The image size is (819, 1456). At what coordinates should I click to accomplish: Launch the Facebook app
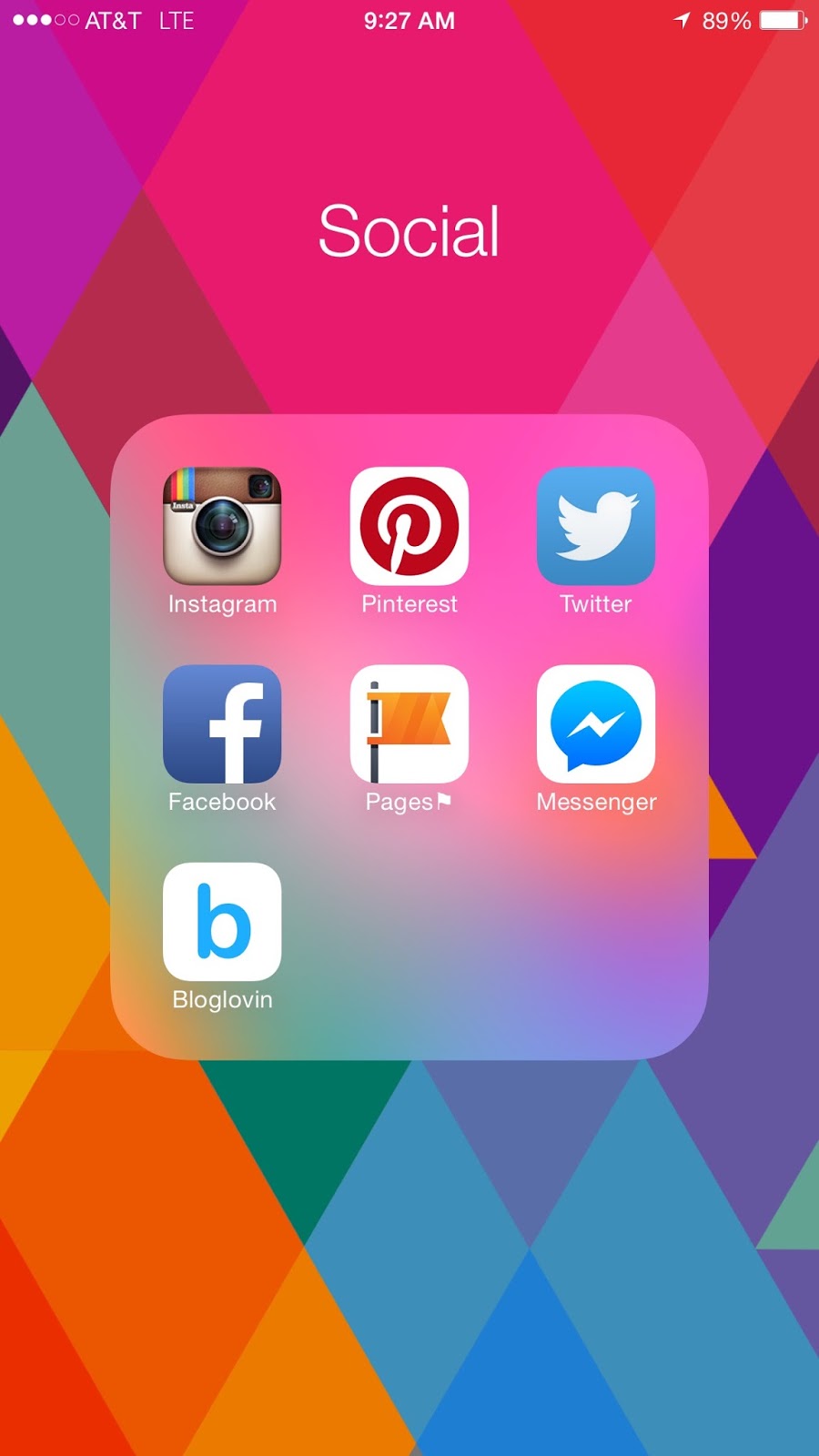pos(222,724)
